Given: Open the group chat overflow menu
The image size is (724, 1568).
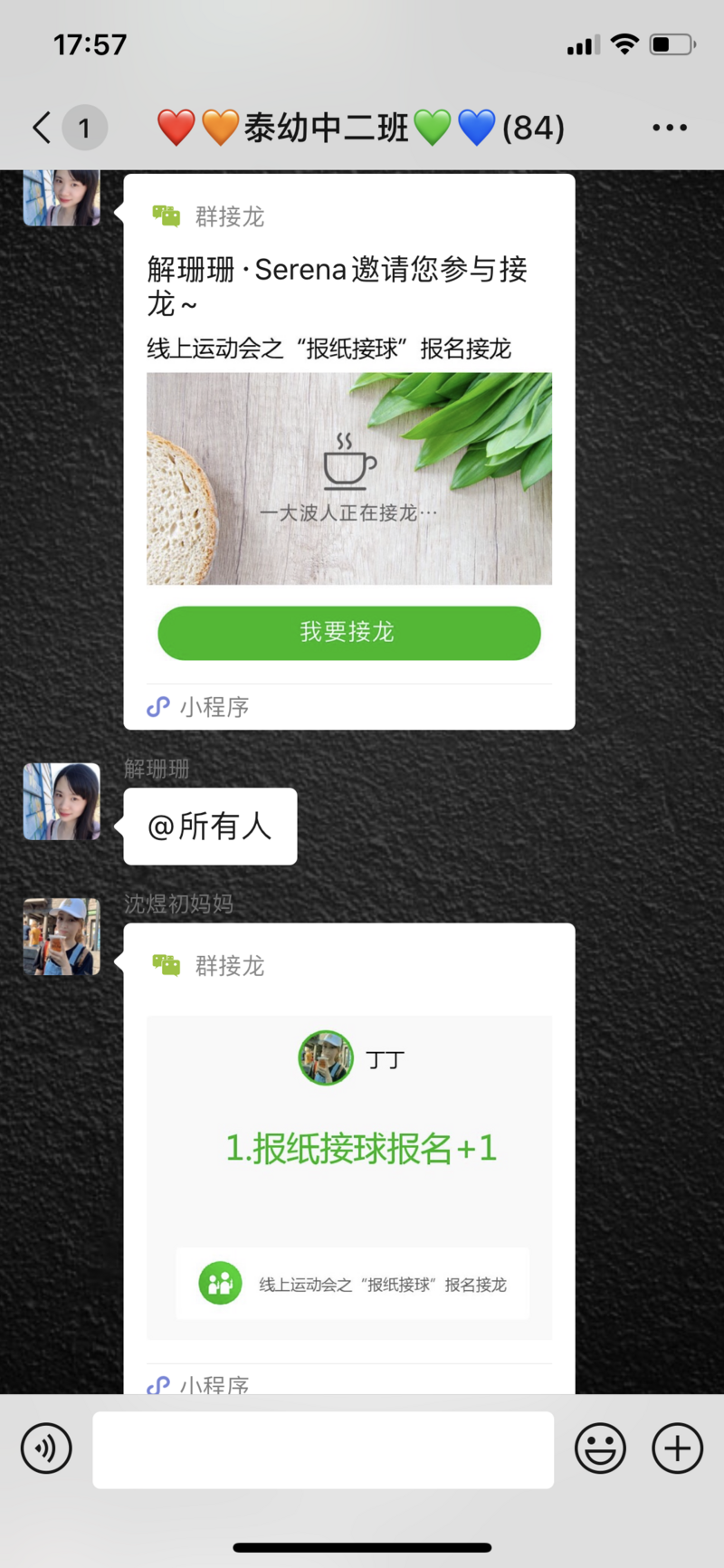Looking at the screenshot, I should click(x=670, y=128).
